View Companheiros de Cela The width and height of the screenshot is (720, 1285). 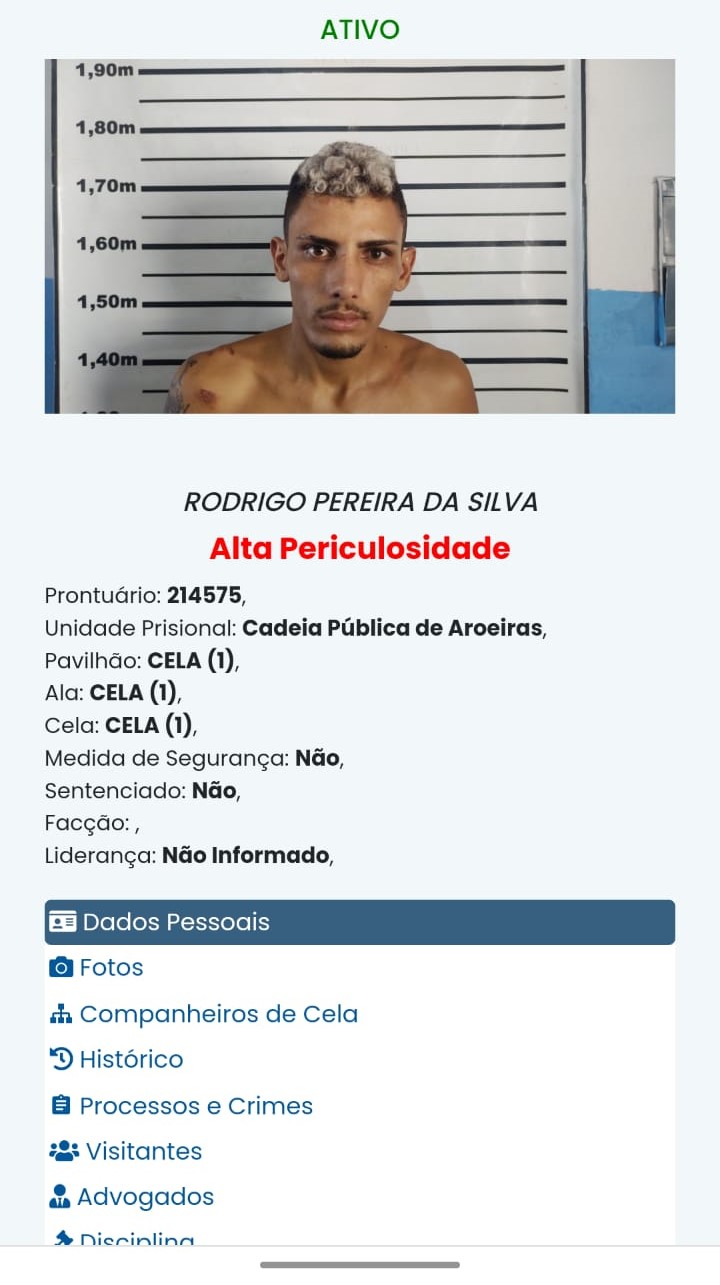pyautogui.click(x=218, y=1014)
